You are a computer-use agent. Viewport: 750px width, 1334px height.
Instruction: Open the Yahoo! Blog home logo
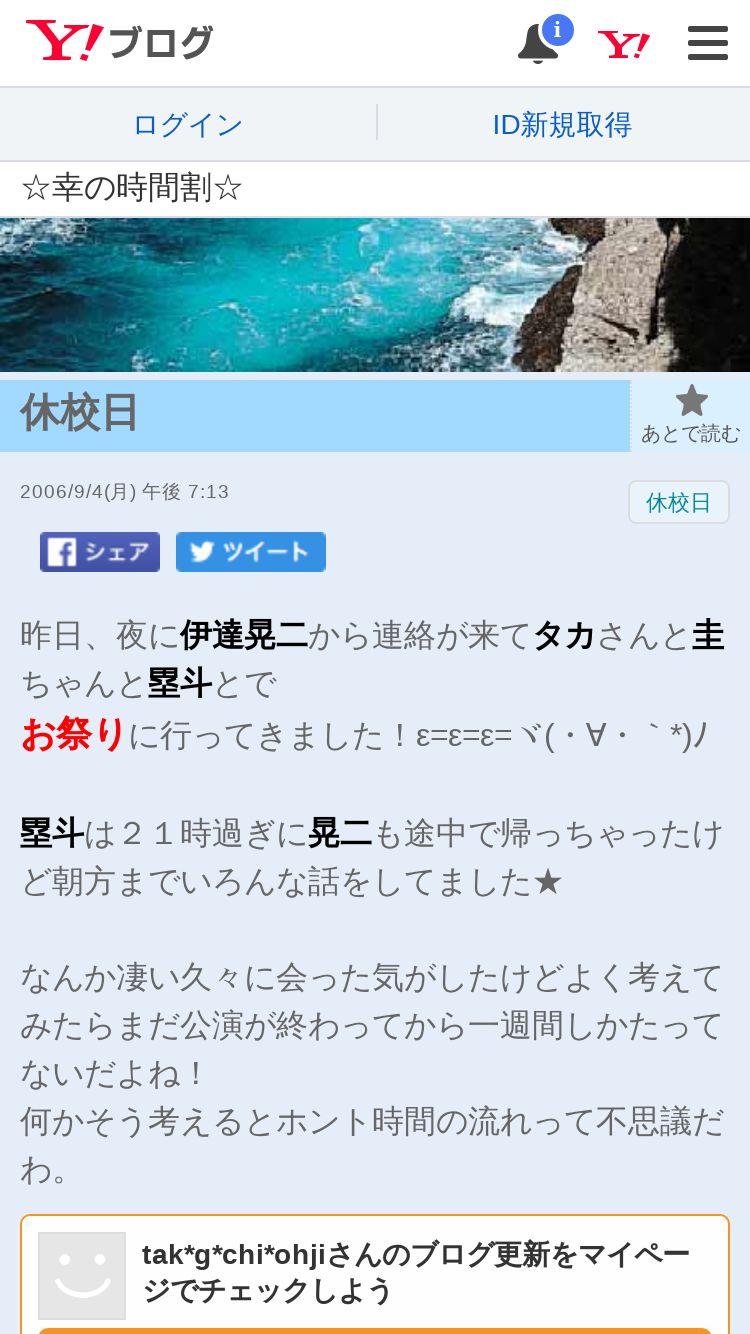click(x=119, y=43)
